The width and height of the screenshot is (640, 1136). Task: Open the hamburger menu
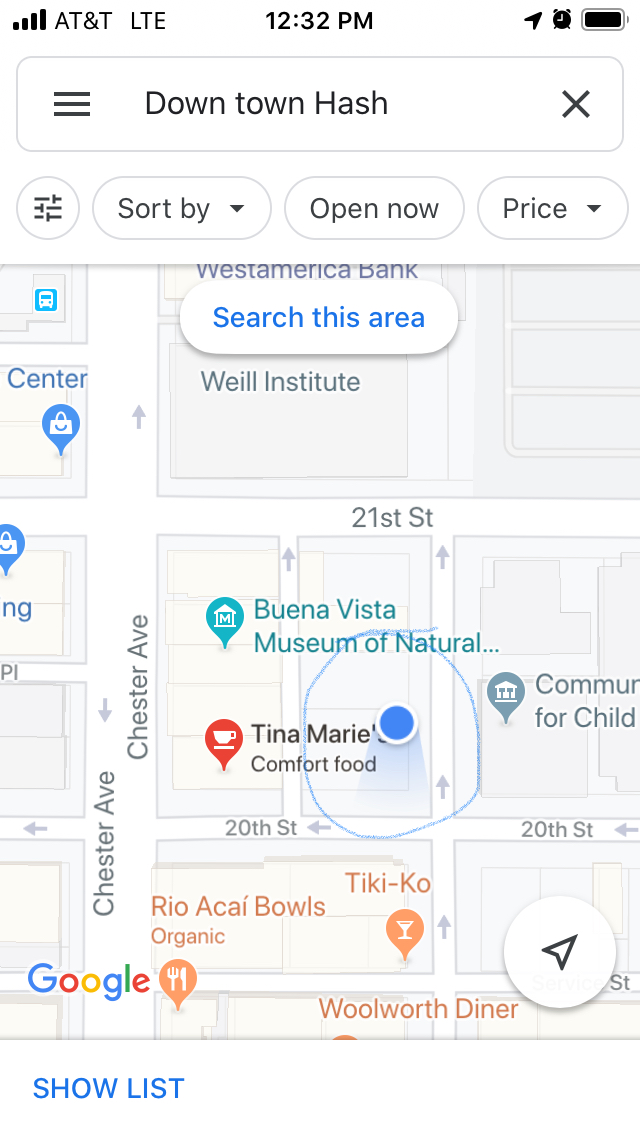(x=72, y=104)
